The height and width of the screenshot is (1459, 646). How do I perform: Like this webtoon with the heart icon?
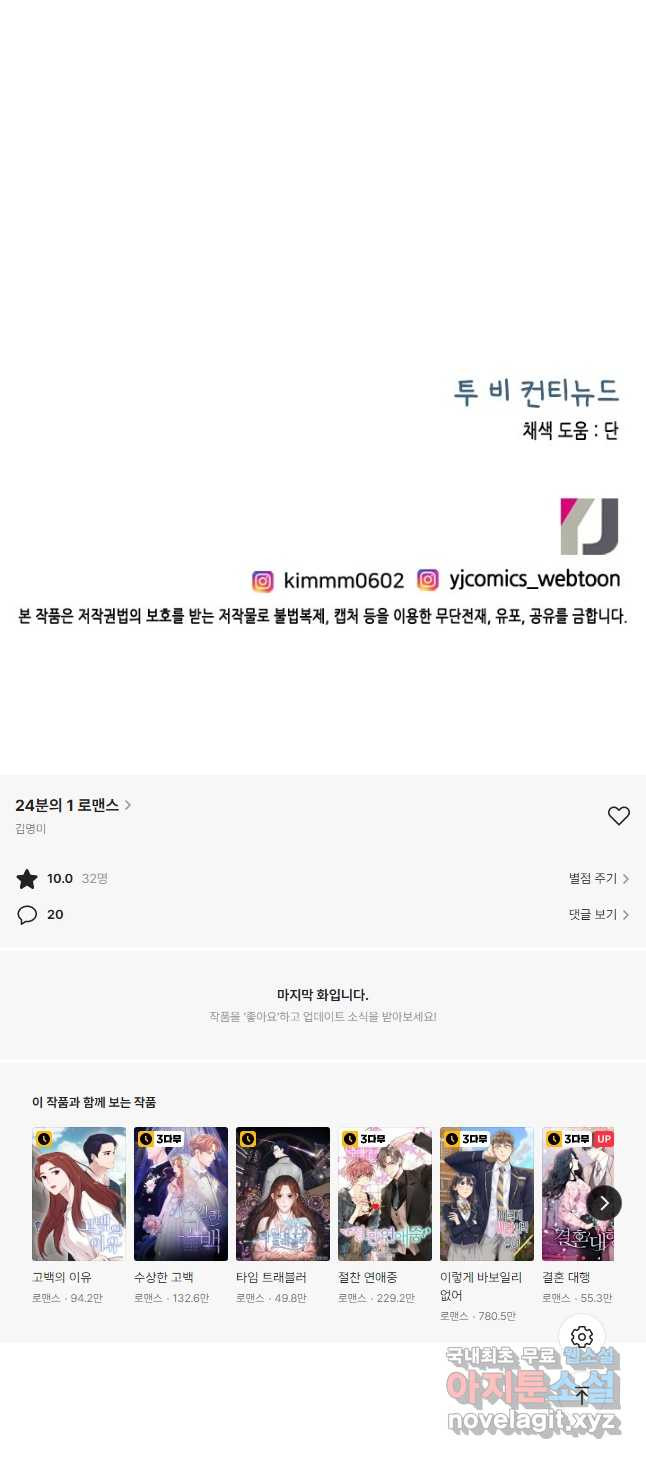point(619,816)
